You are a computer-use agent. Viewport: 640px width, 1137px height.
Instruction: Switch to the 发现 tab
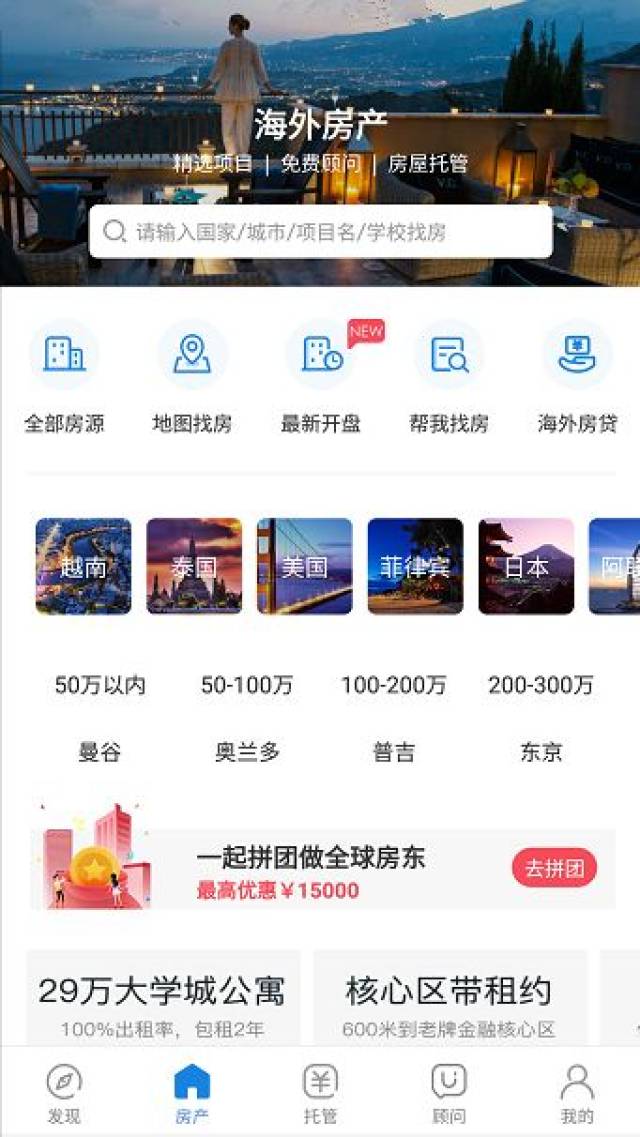(x=64, y=1093)
